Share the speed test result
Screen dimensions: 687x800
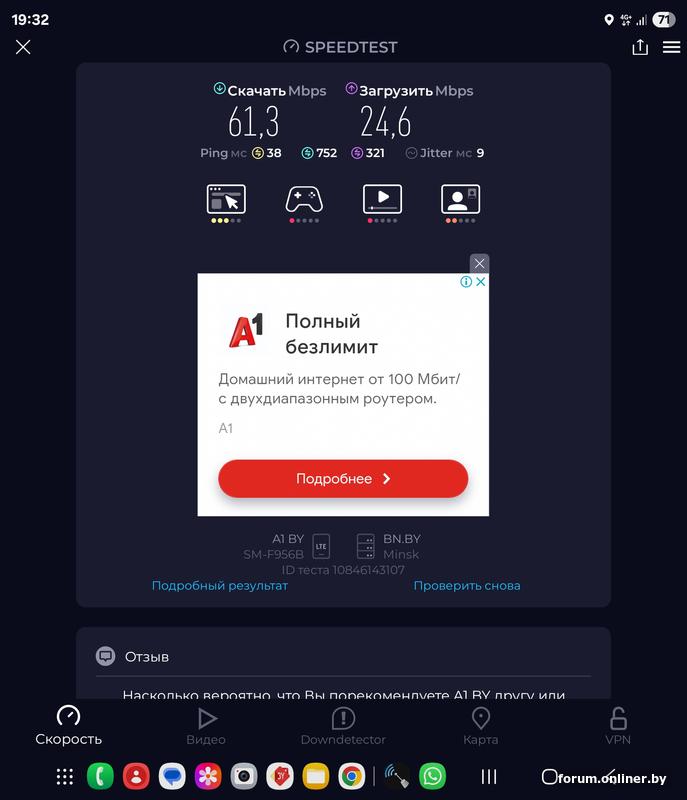(x=640, y=47)
